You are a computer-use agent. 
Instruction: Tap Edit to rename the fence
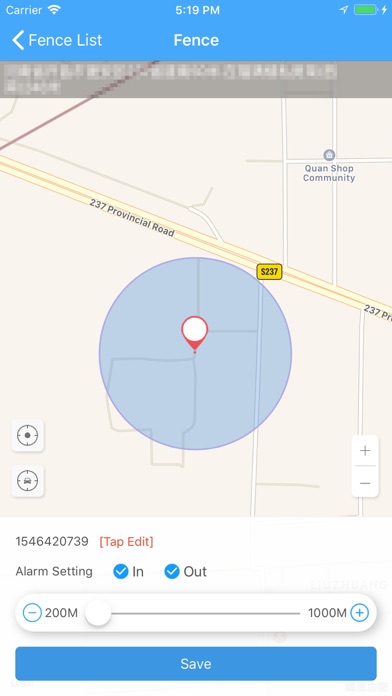[x=127, y=542]
